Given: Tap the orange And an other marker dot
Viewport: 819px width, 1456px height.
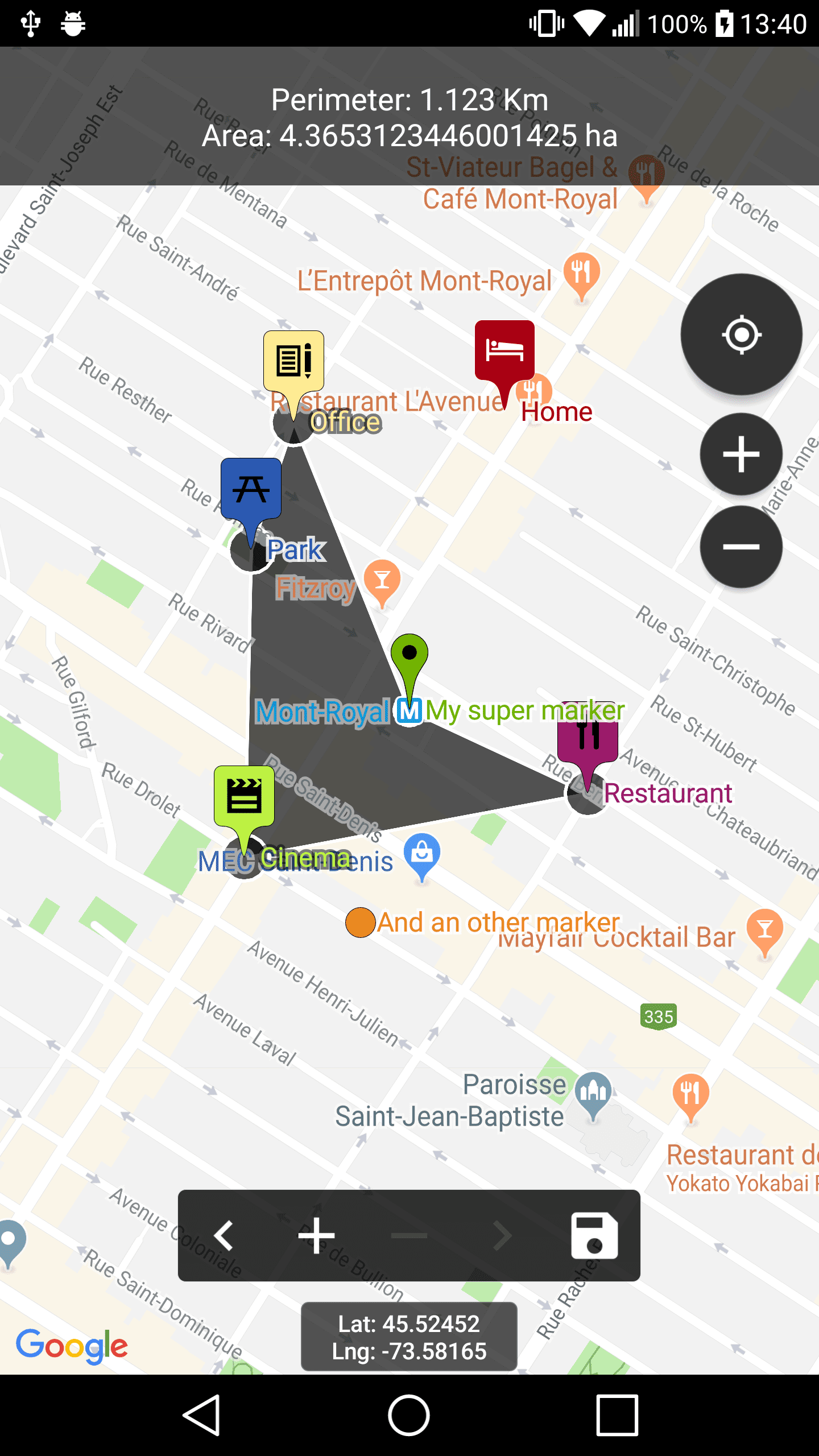Looking at the screenshot, I should 360,923.
